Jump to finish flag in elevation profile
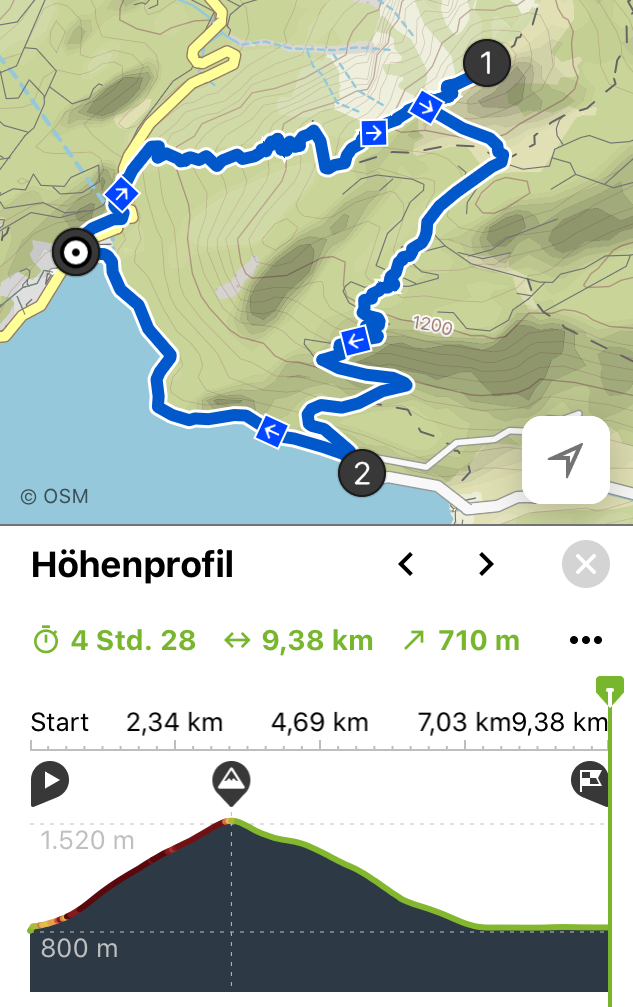 point(589,783)
